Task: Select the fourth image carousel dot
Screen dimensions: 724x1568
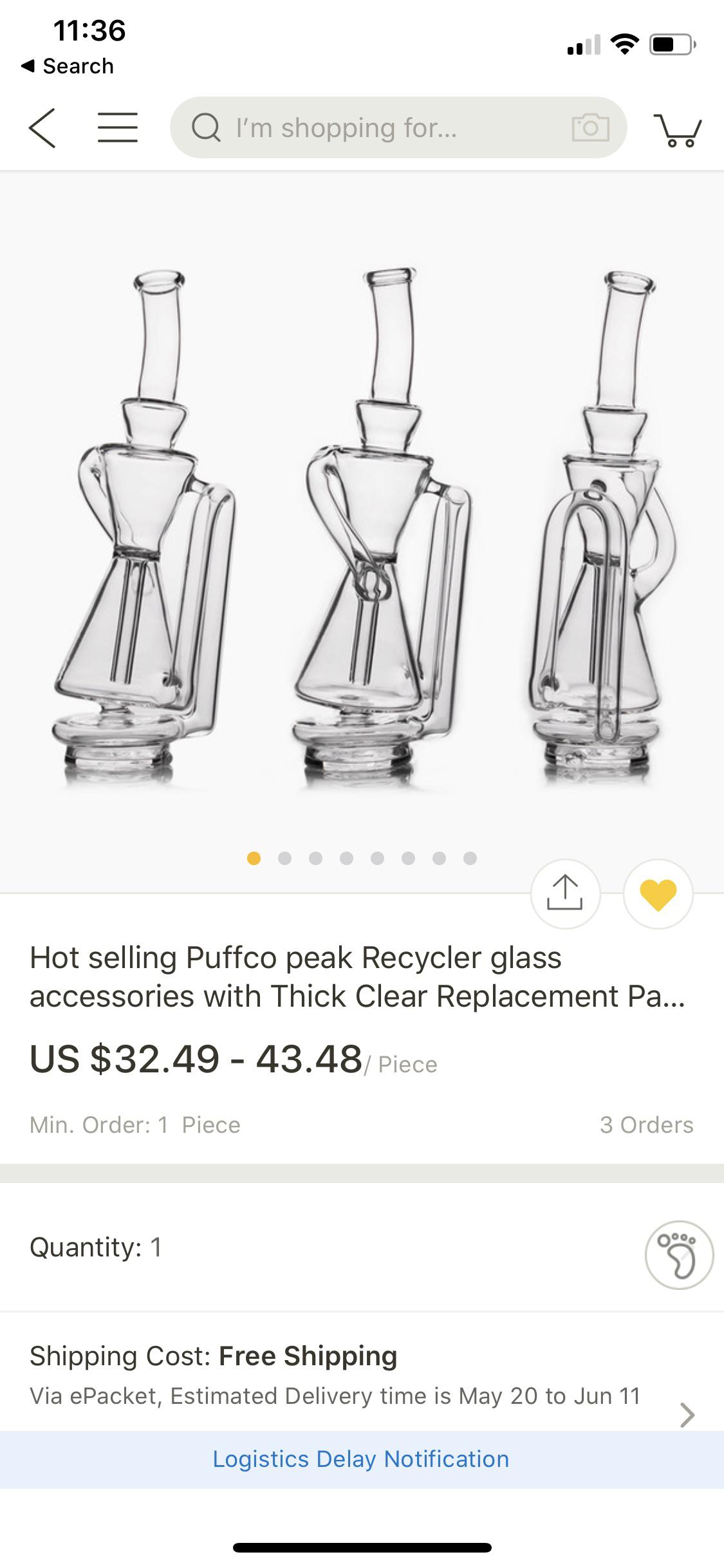Action: pos(347,858)
